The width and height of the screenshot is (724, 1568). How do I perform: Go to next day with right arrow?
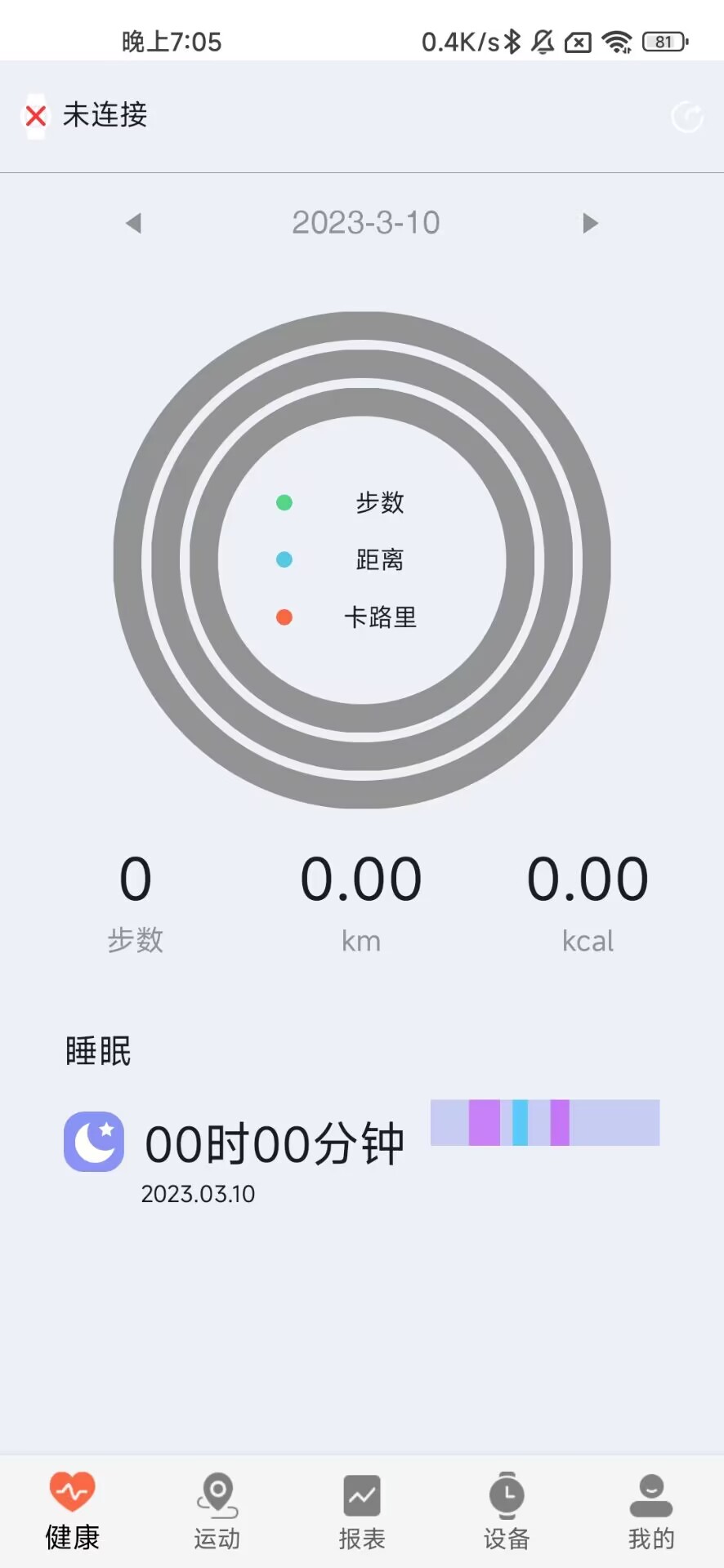click(590, 222)
